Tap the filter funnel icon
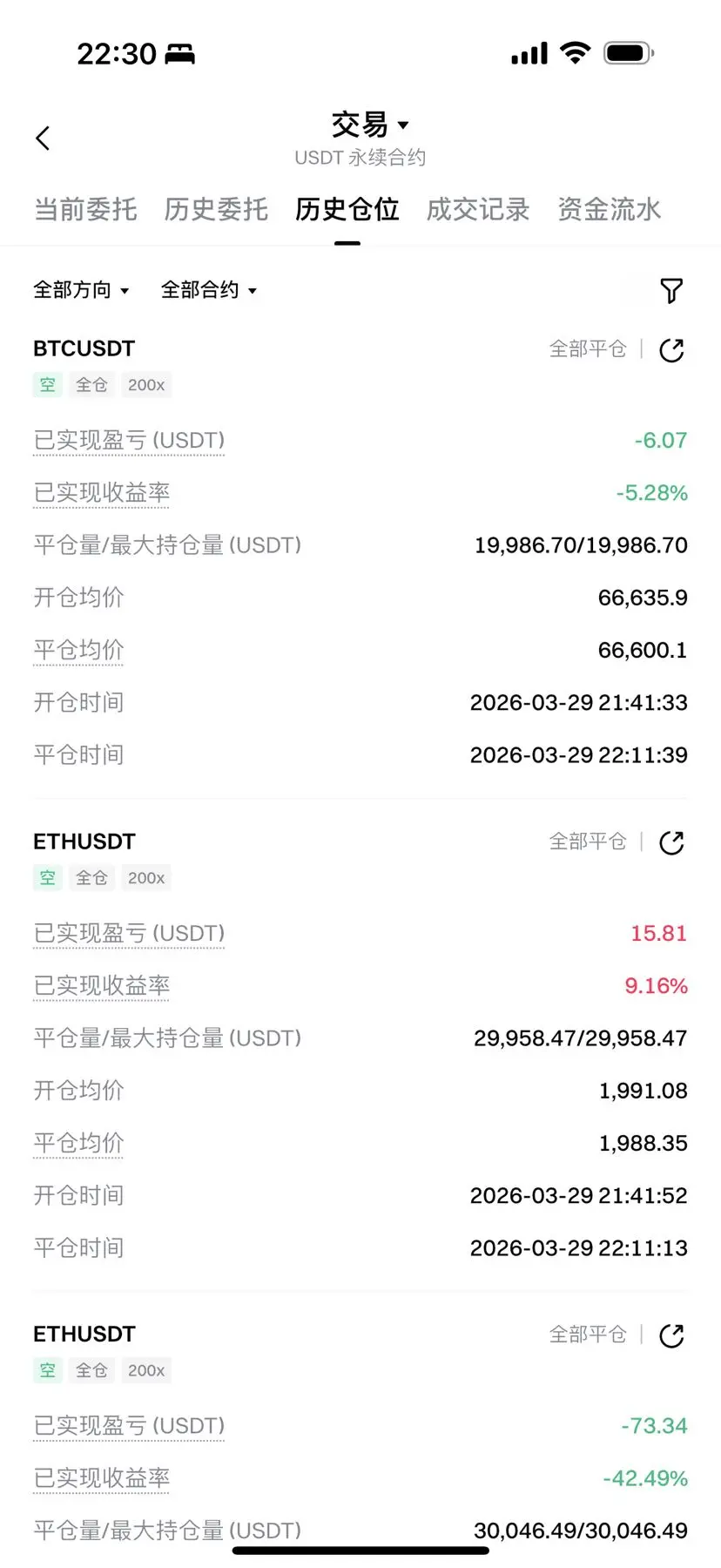This screenshot has height=1568, width=721. [x=671, y=290]
